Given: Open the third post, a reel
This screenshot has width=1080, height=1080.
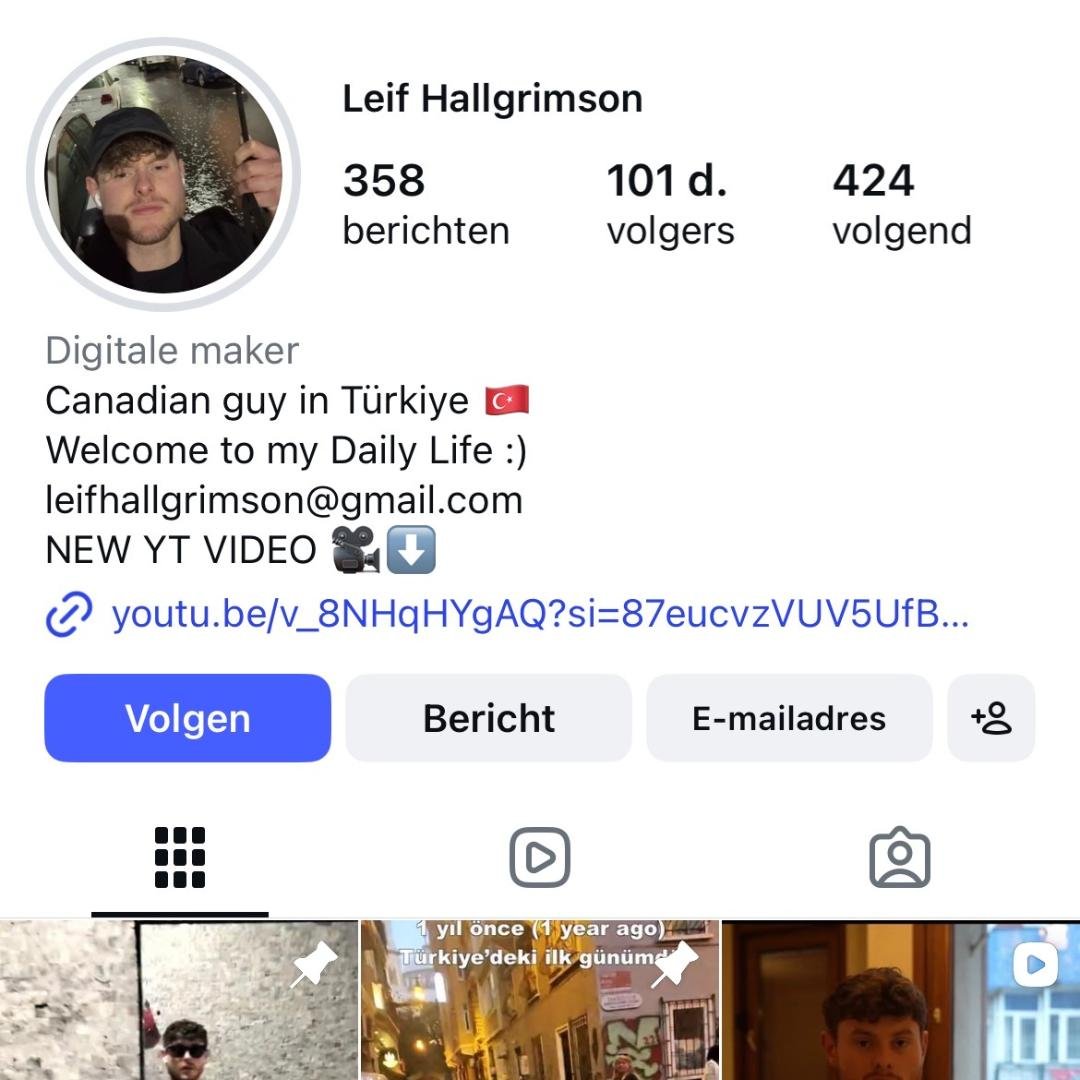Looking at the screenshot, I should click(900, 1000).
